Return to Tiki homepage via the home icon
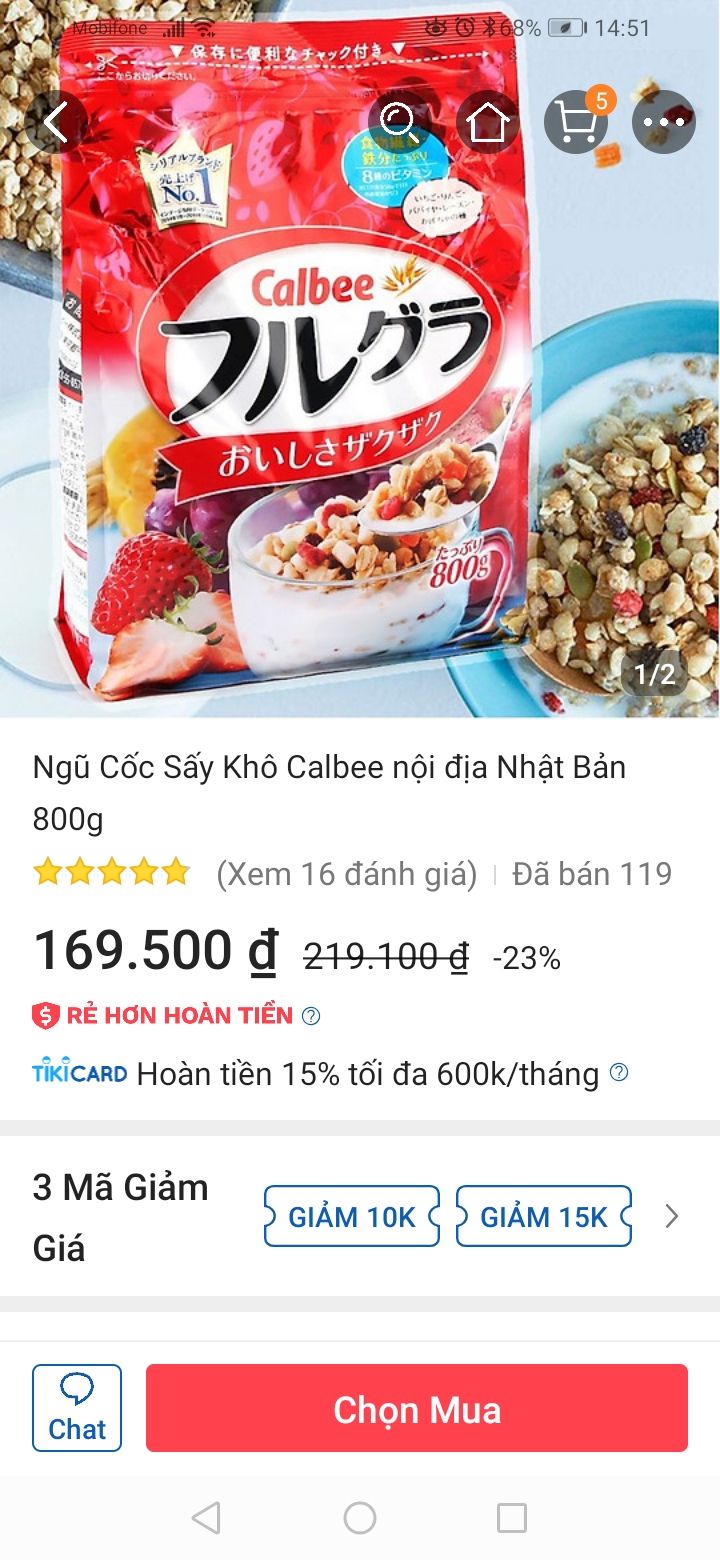The image size is (720, 1560). point(487,122)
